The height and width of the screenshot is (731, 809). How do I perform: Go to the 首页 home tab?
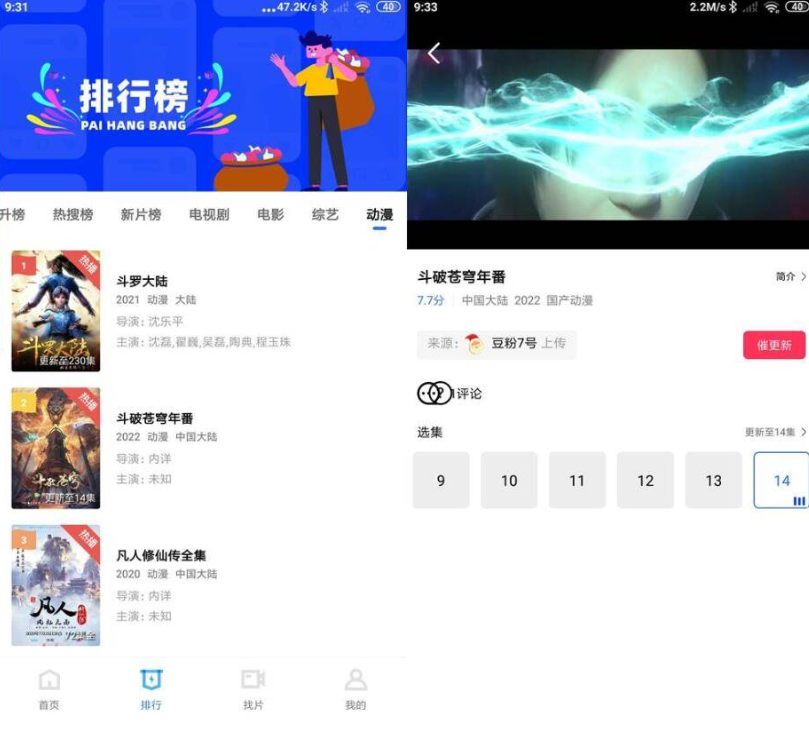(x=49, y=690)
